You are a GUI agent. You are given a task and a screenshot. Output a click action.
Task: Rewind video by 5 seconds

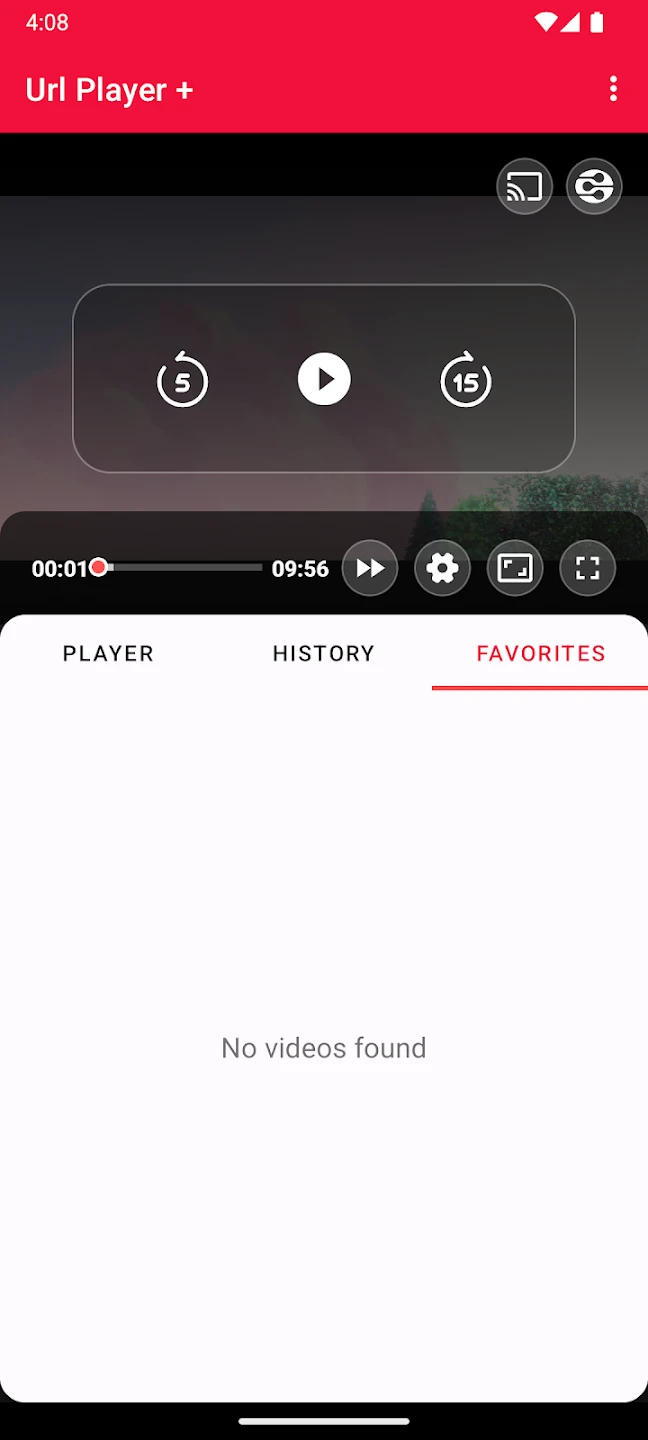182,380
